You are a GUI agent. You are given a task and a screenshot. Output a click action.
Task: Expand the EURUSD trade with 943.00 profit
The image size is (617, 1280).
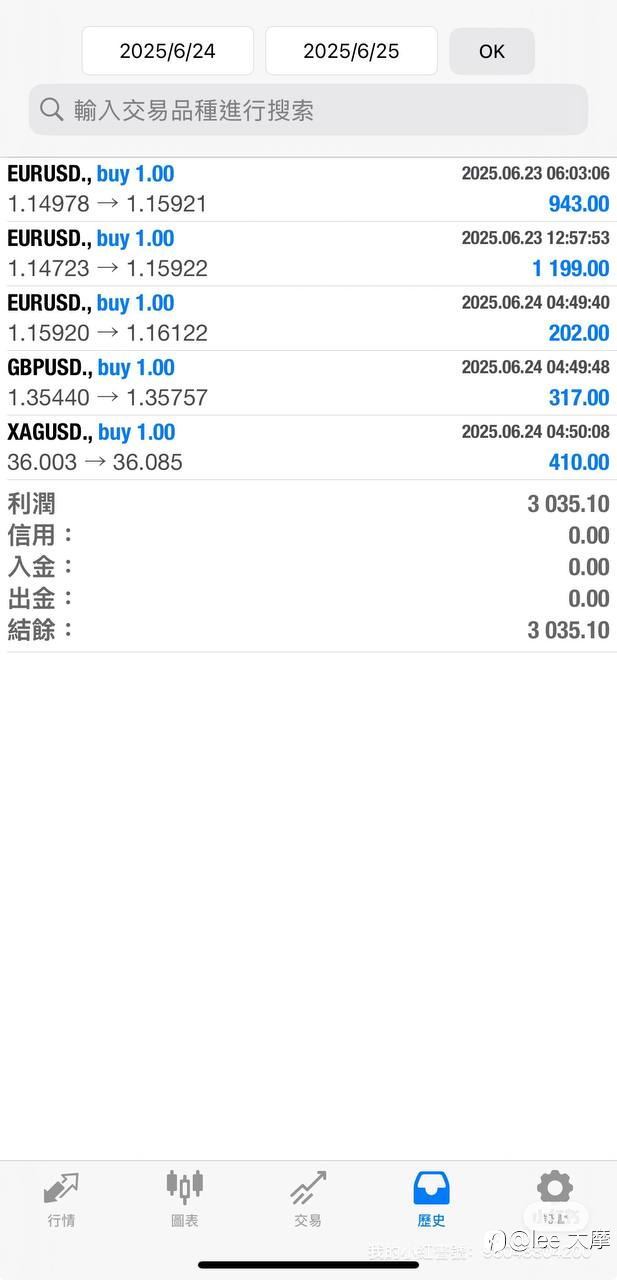(x=308, y=189)
